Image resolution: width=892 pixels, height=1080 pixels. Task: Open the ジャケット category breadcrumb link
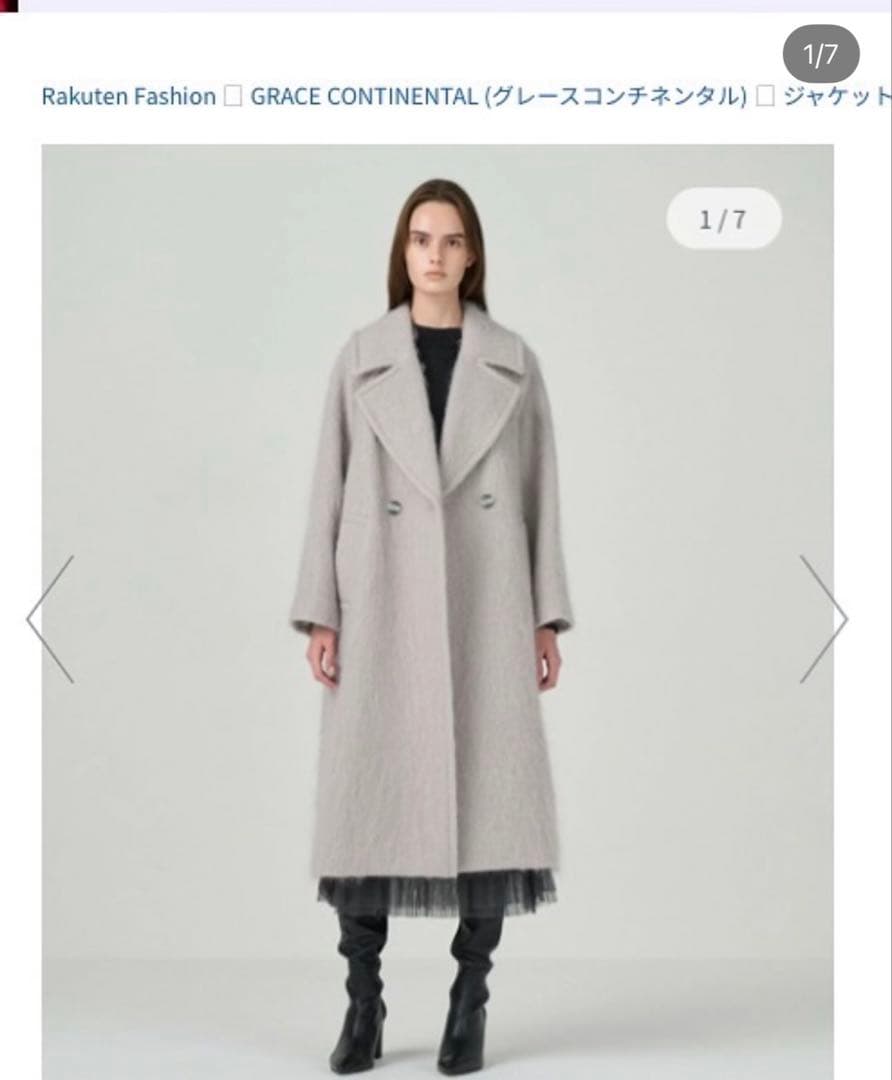point(835,97)
